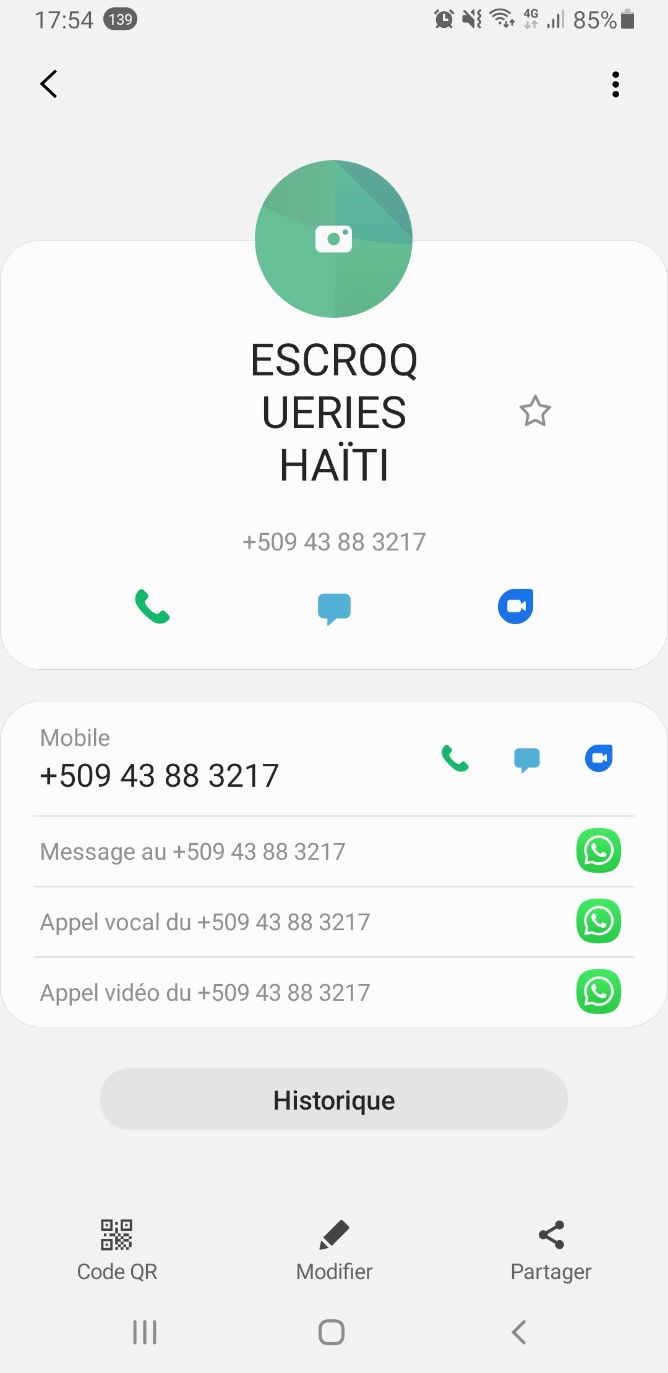Video call the Mobile number with the Duo icon

click(x=598, y=760)
